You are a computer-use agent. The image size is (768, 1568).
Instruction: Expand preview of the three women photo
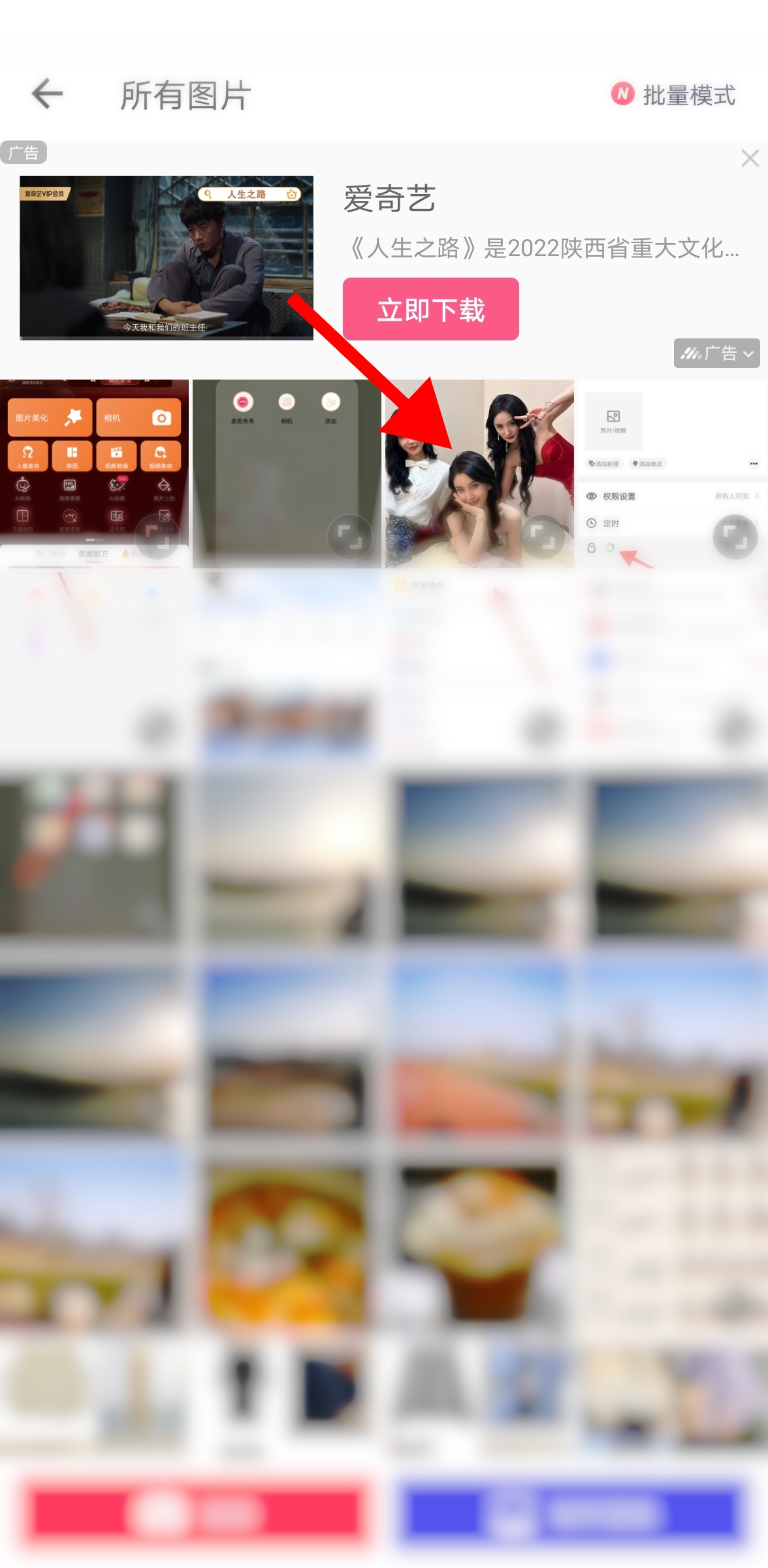542,537
